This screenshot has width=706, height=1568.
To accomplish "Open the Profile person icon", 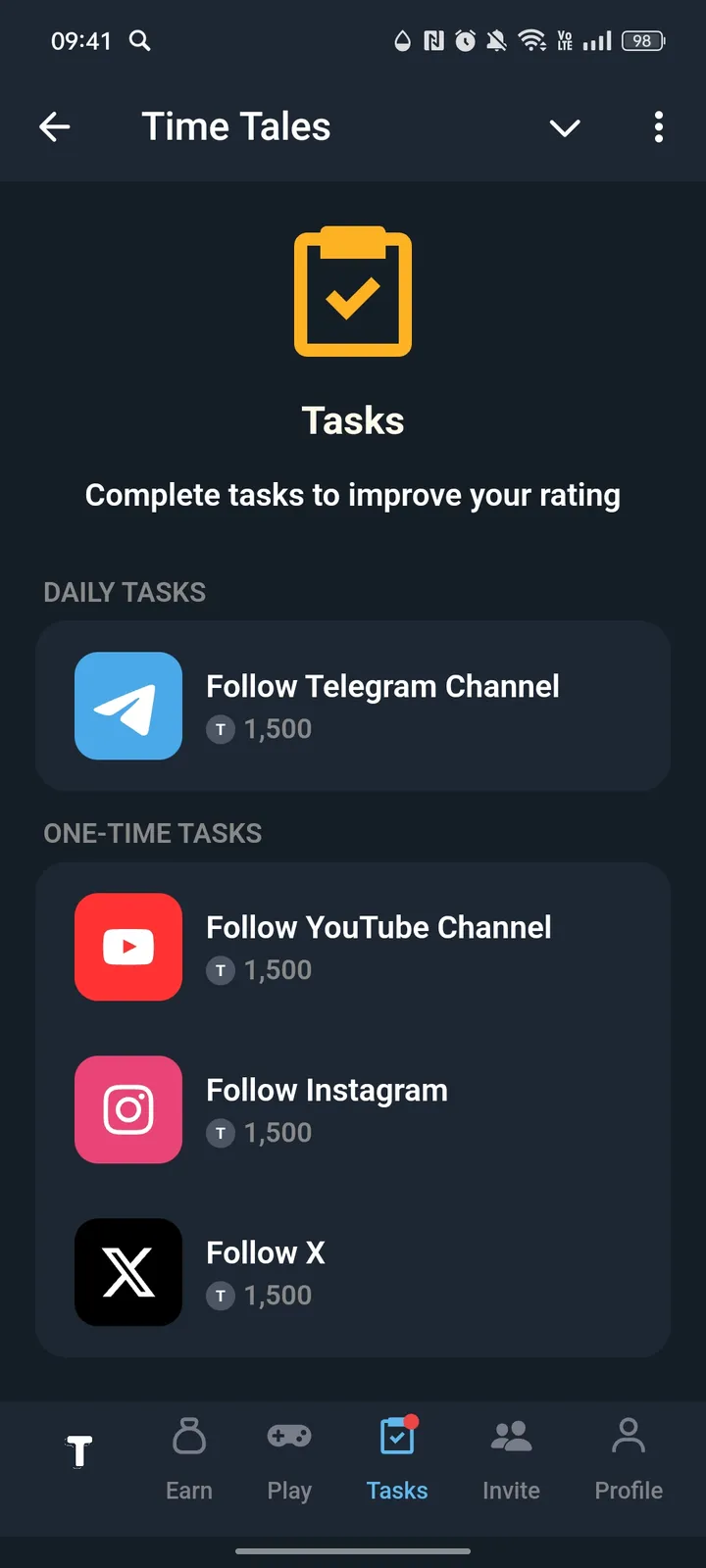I will click(x=628, y=1437).
